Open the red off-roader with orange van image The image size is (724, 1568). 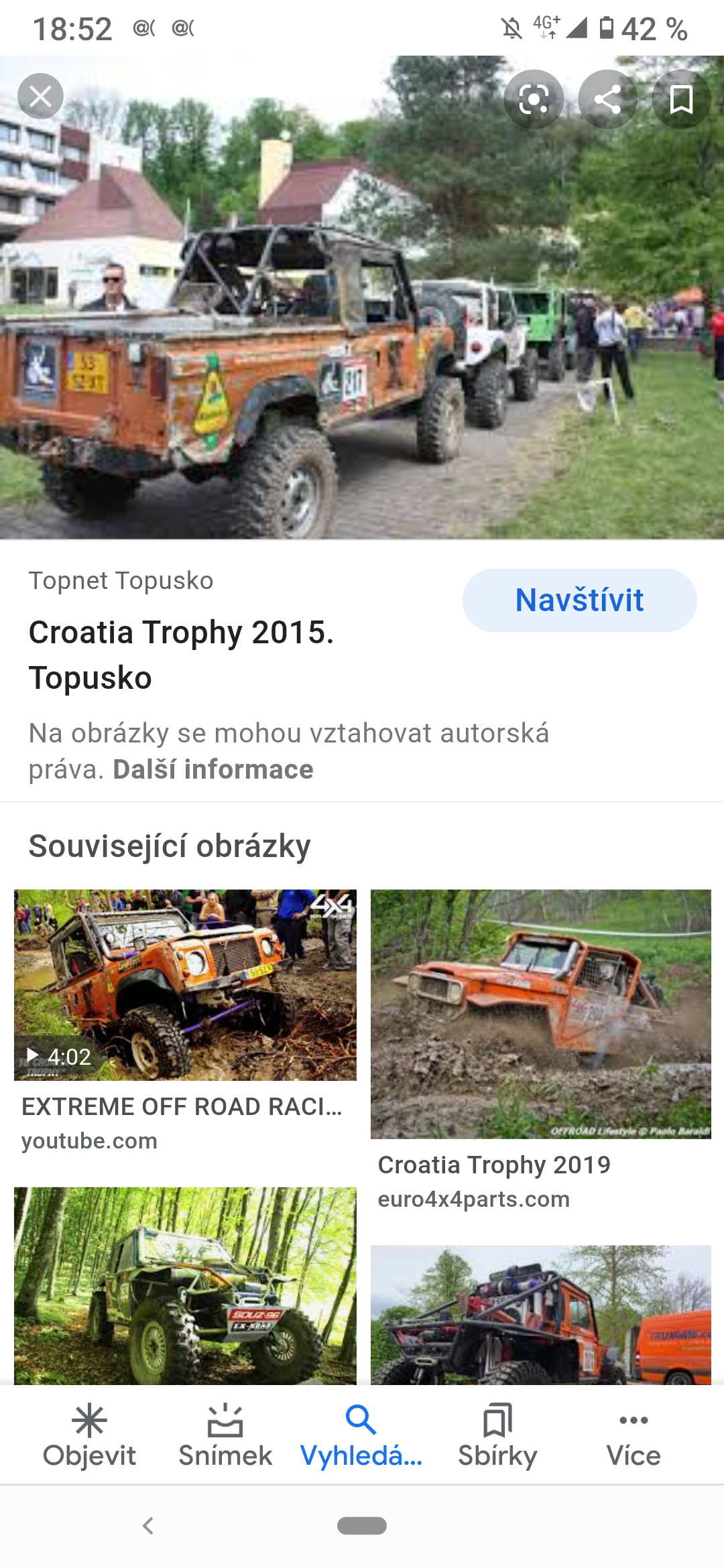540,1313
